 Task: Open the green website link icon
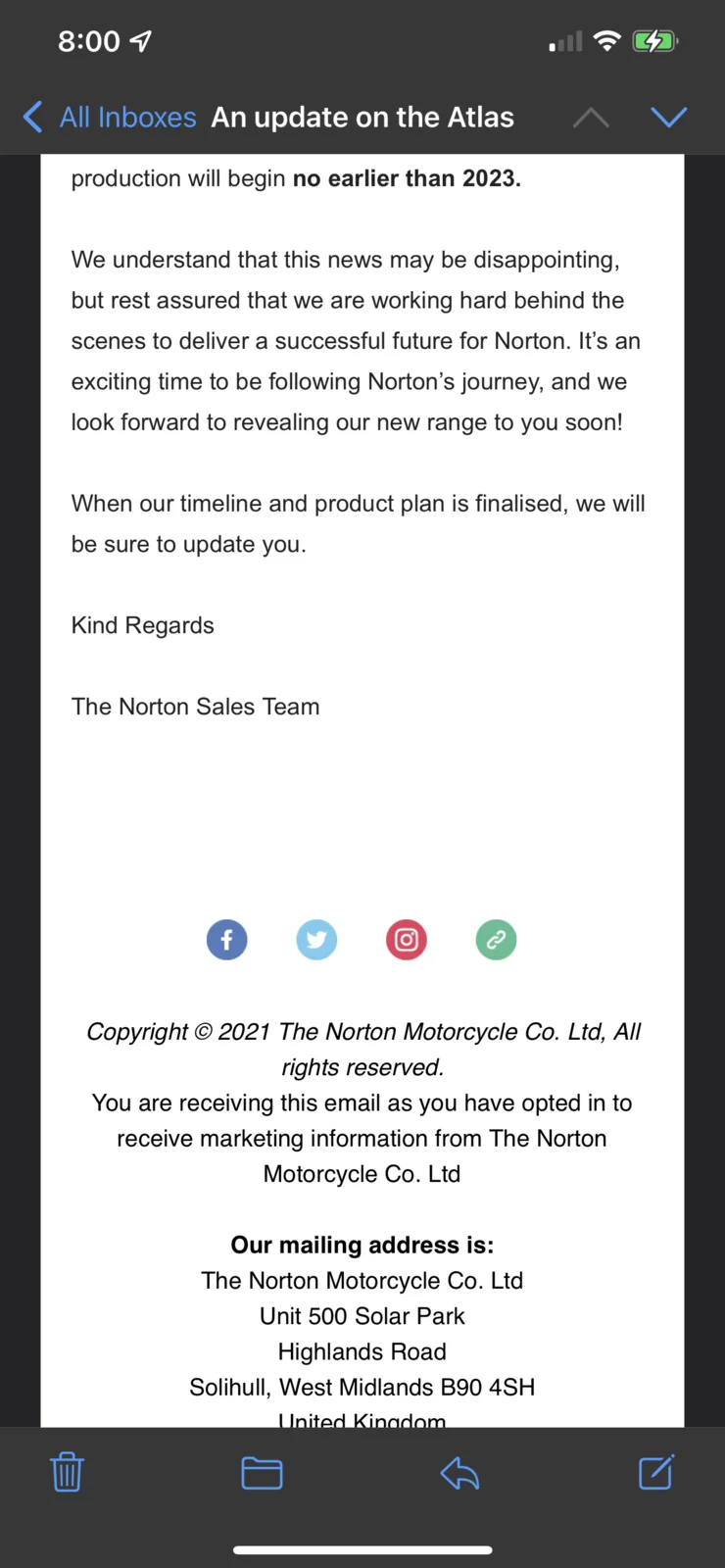pos(497,940)
